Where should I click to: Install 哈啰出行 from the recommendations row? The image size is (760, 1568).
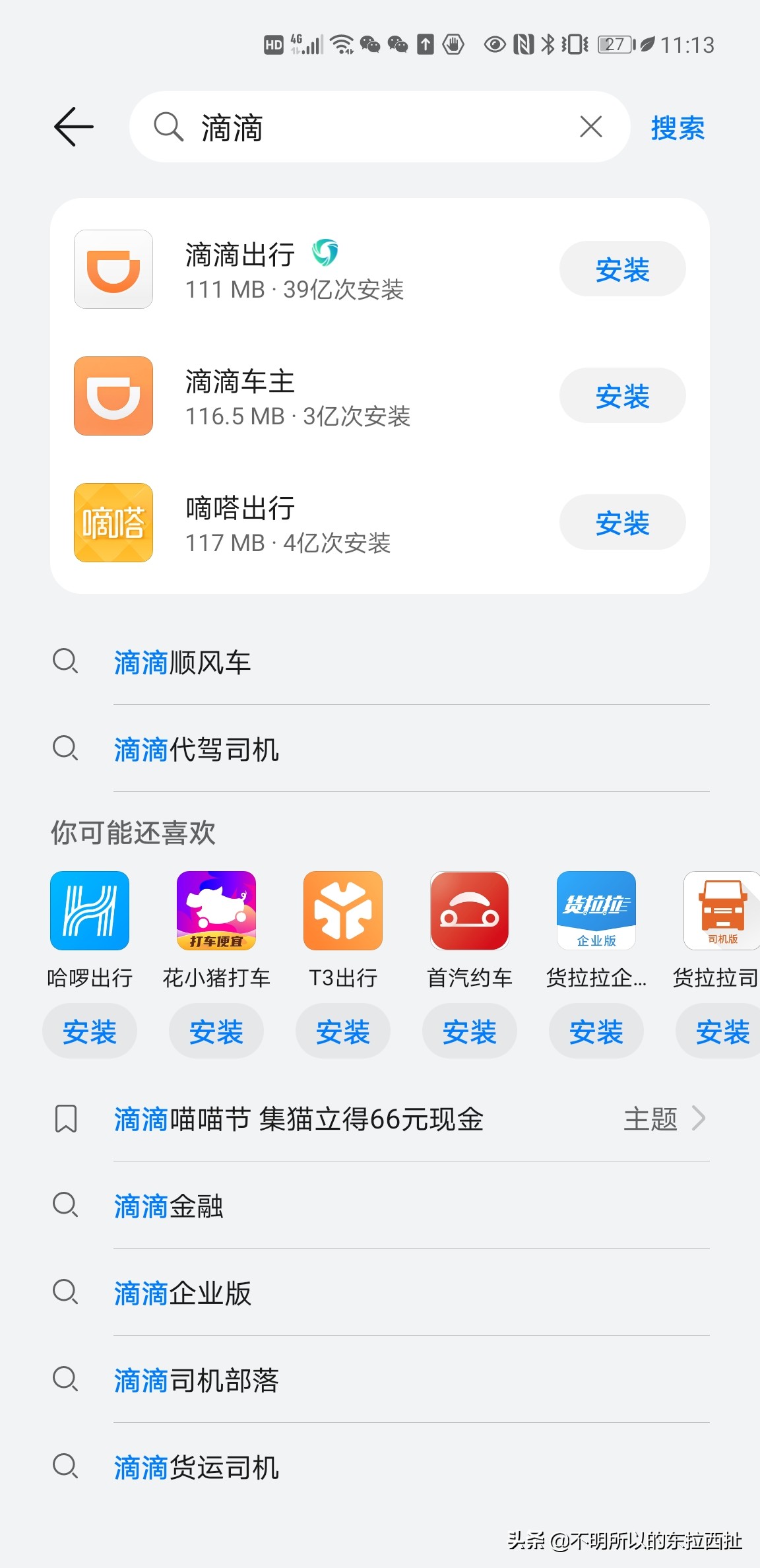[90, 1031]
